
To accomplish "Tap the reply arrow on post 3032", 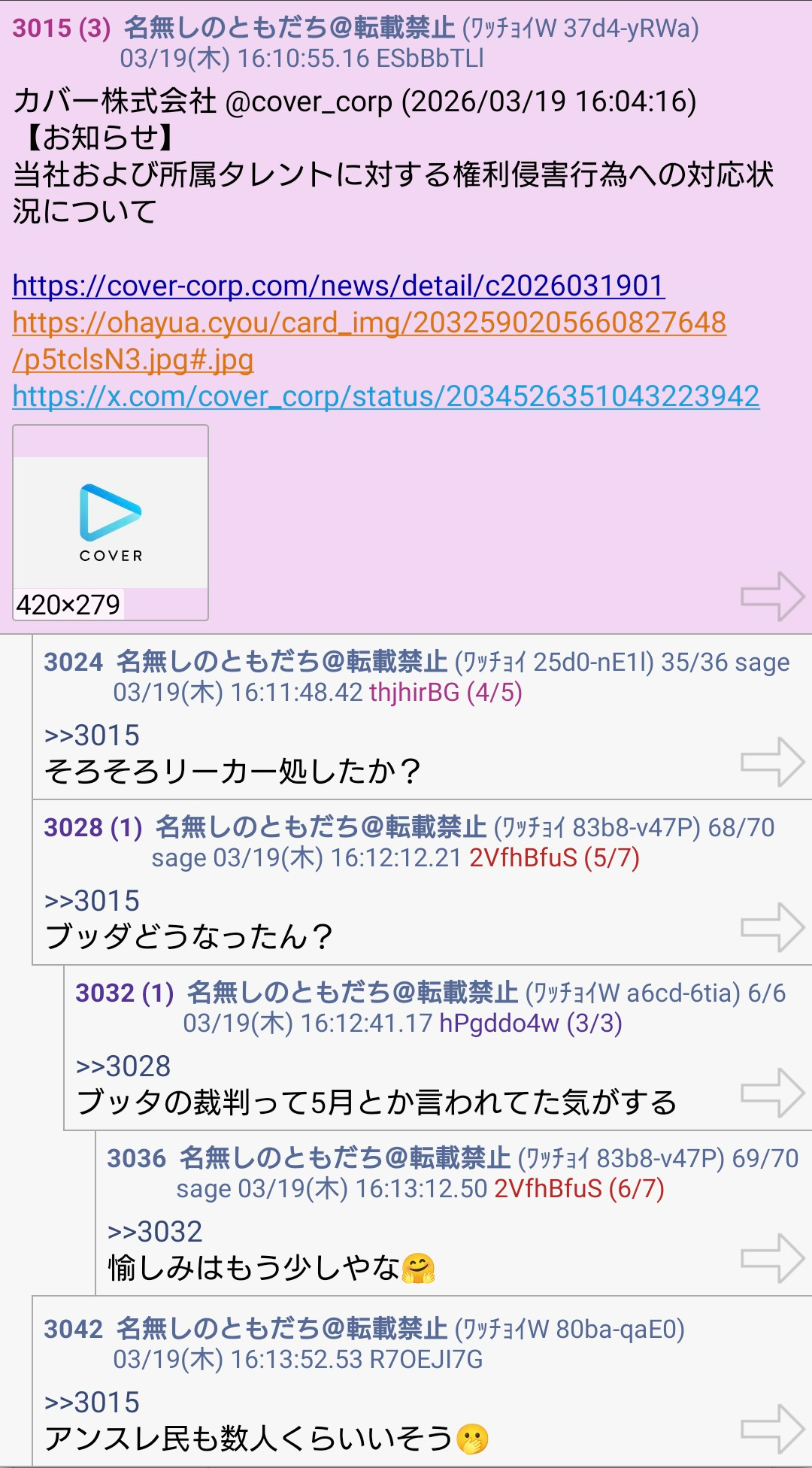I will pos(772,1093).
